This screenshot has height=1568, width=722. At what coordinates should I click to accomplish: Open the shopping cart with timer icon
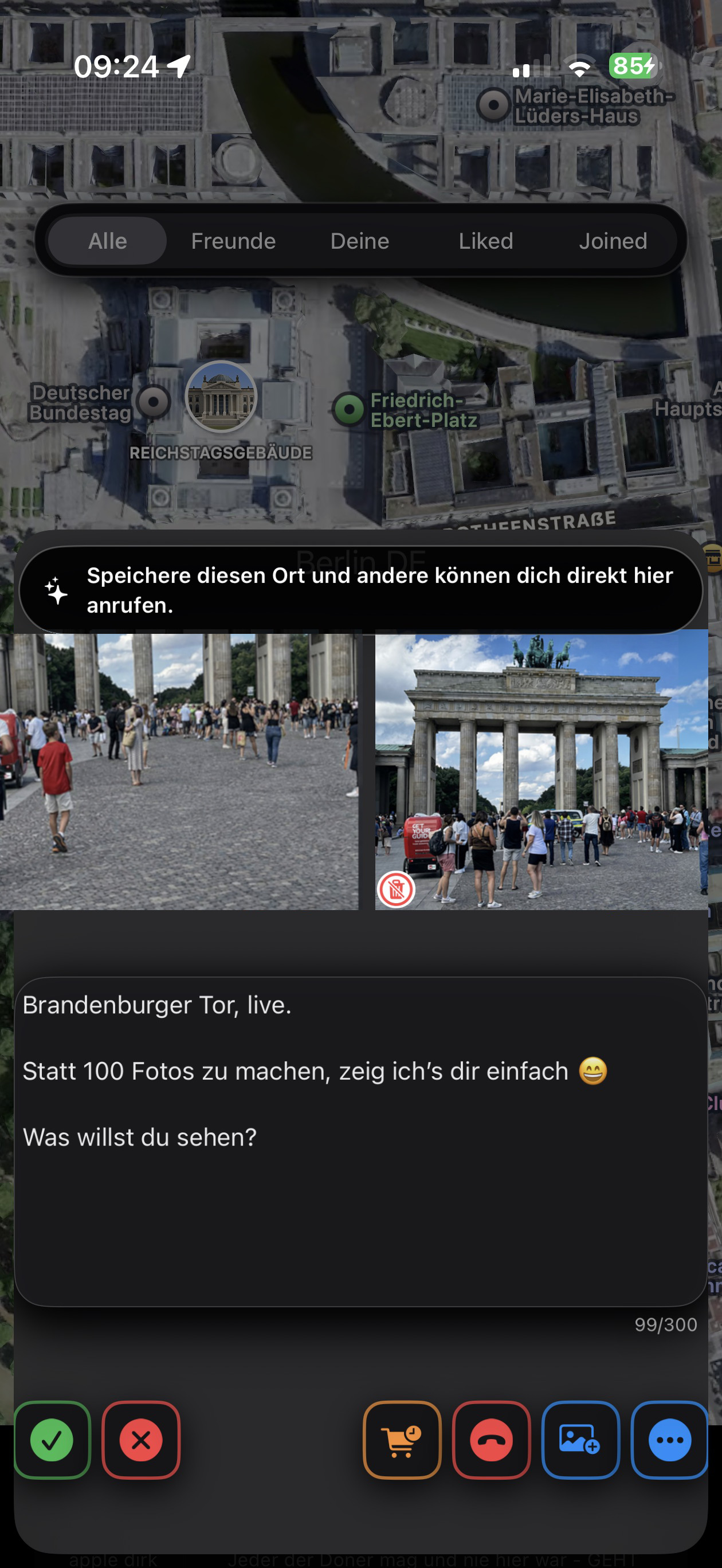402,1440
